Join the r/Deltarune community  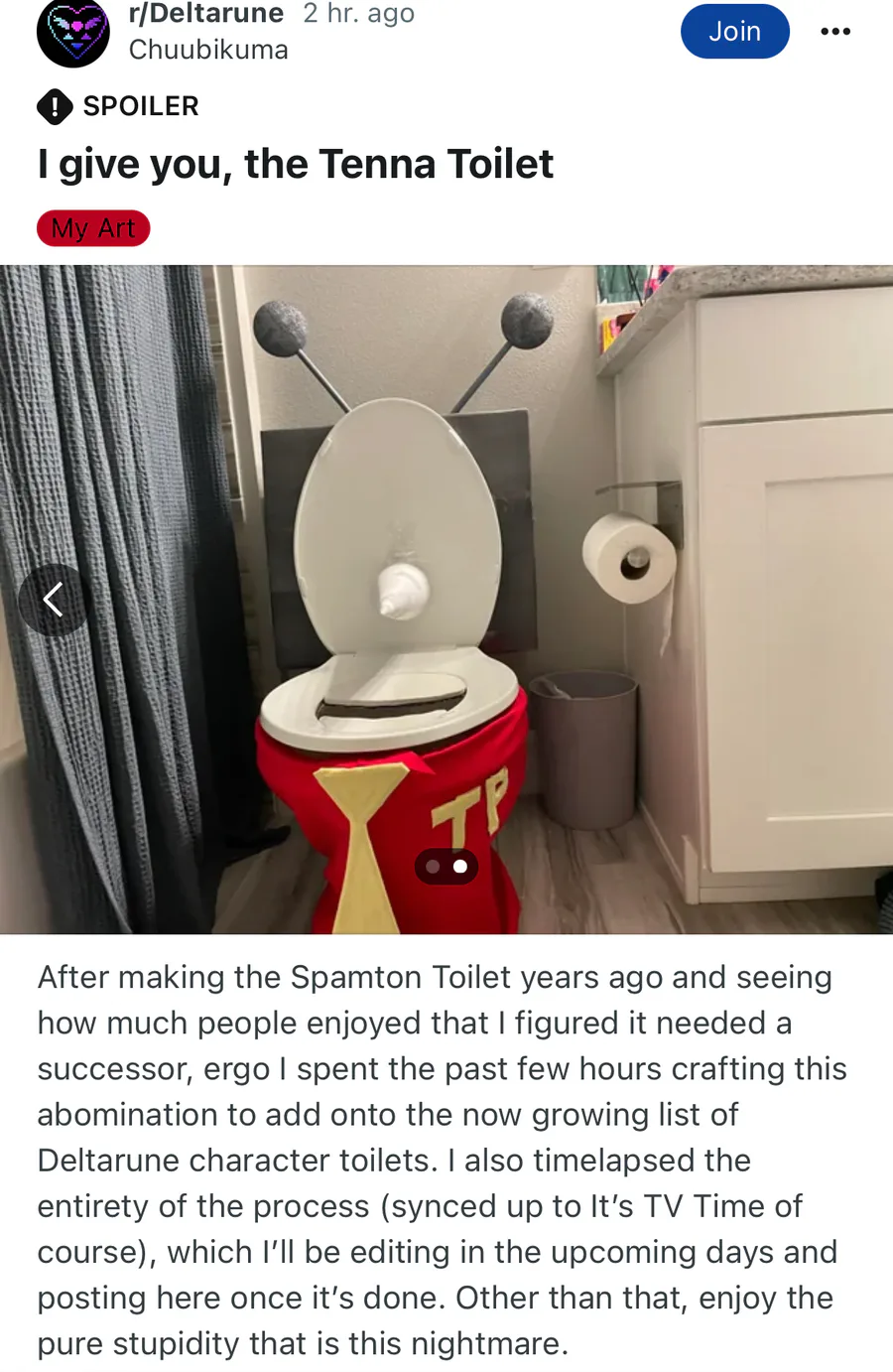pyautogui.click(x=734, y=32)
